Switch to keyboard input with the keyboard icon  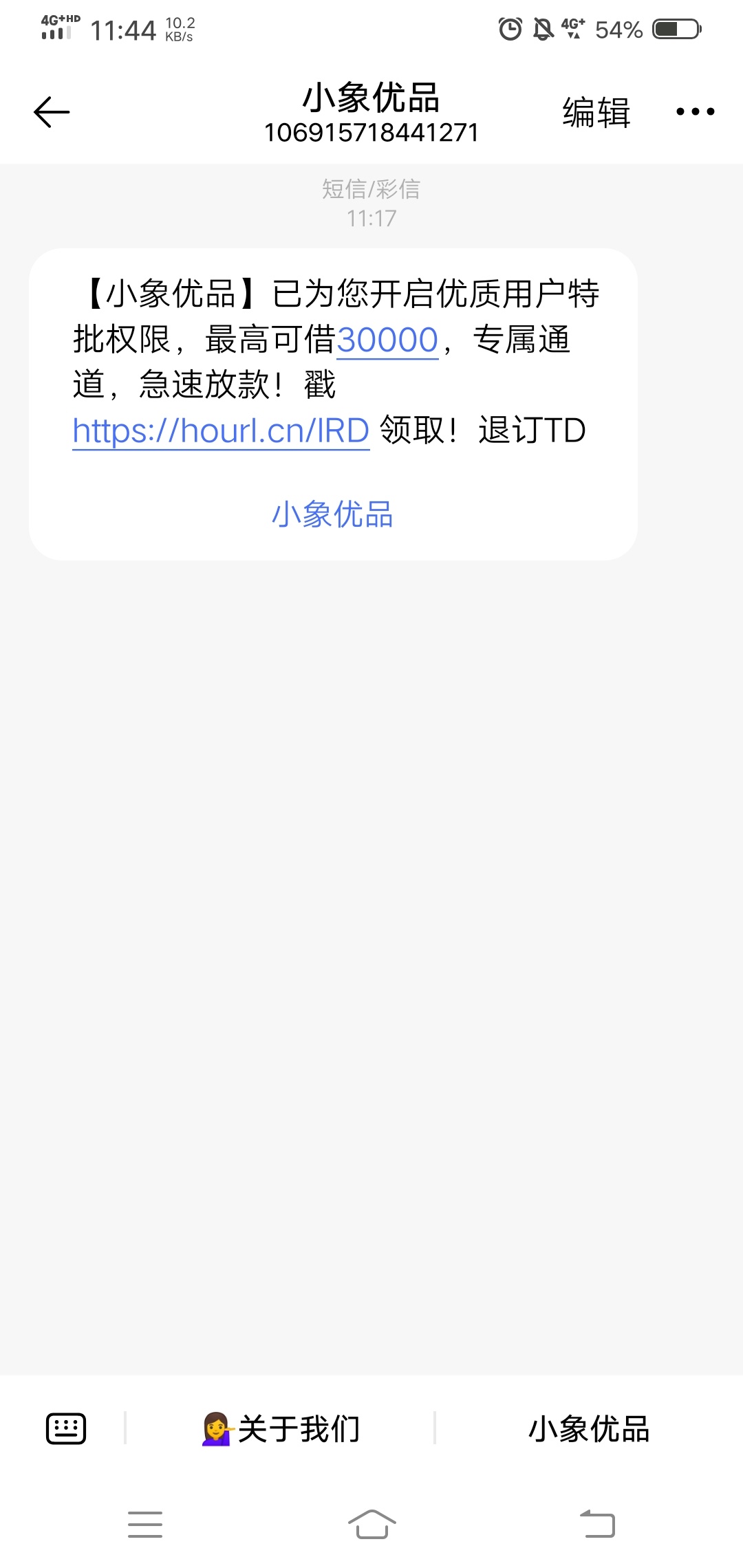point(66,1429)
